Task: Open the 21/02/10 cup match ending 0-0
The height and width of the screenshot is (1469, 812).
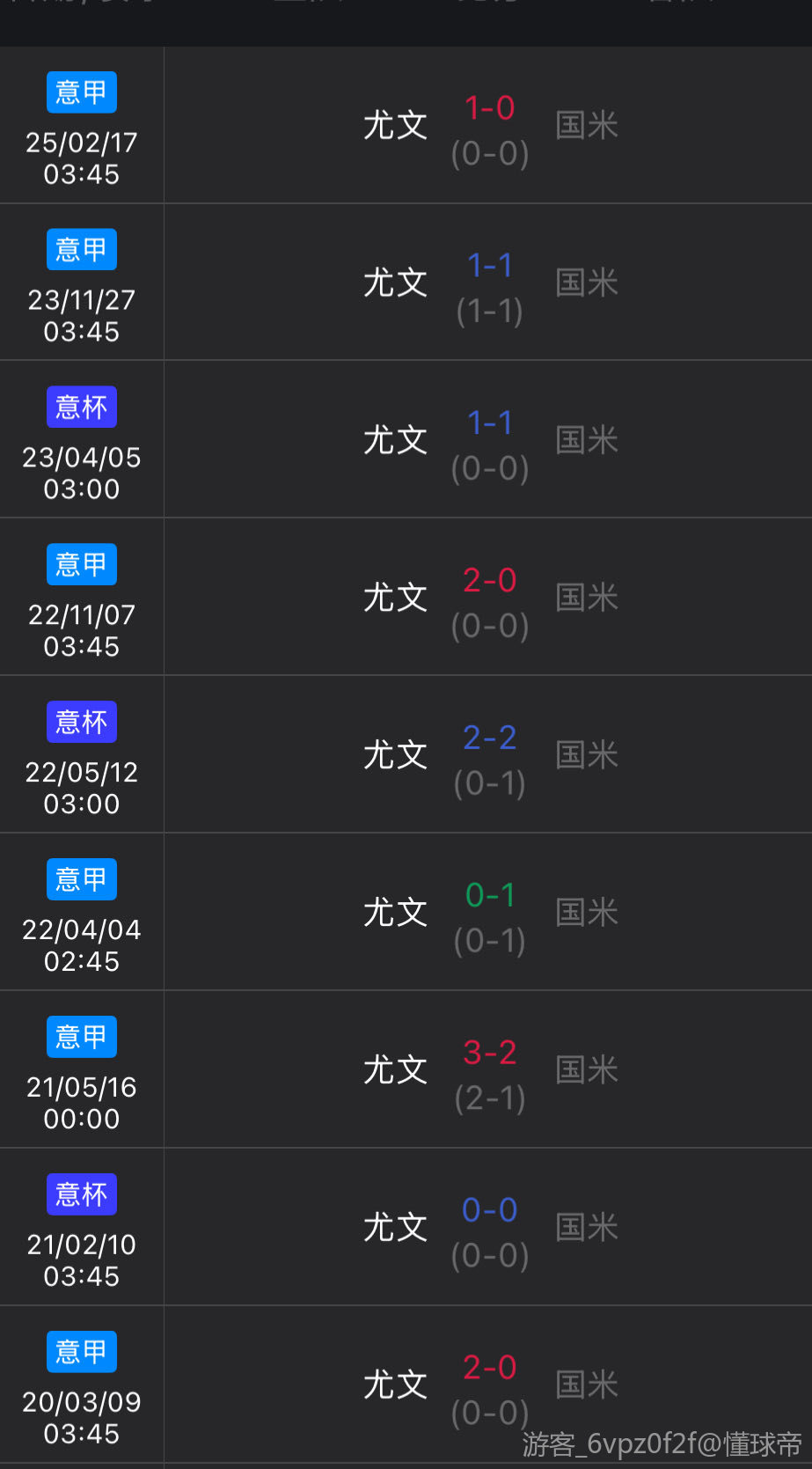Action: (x=406, y=1227)
